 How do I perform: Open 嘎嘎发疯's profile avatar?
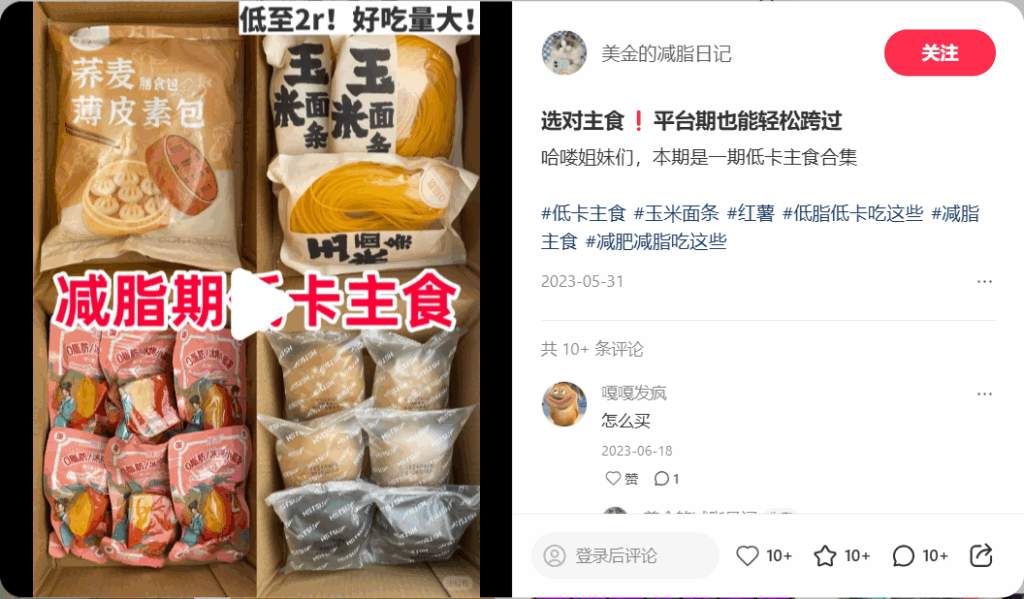pos(564,404)
